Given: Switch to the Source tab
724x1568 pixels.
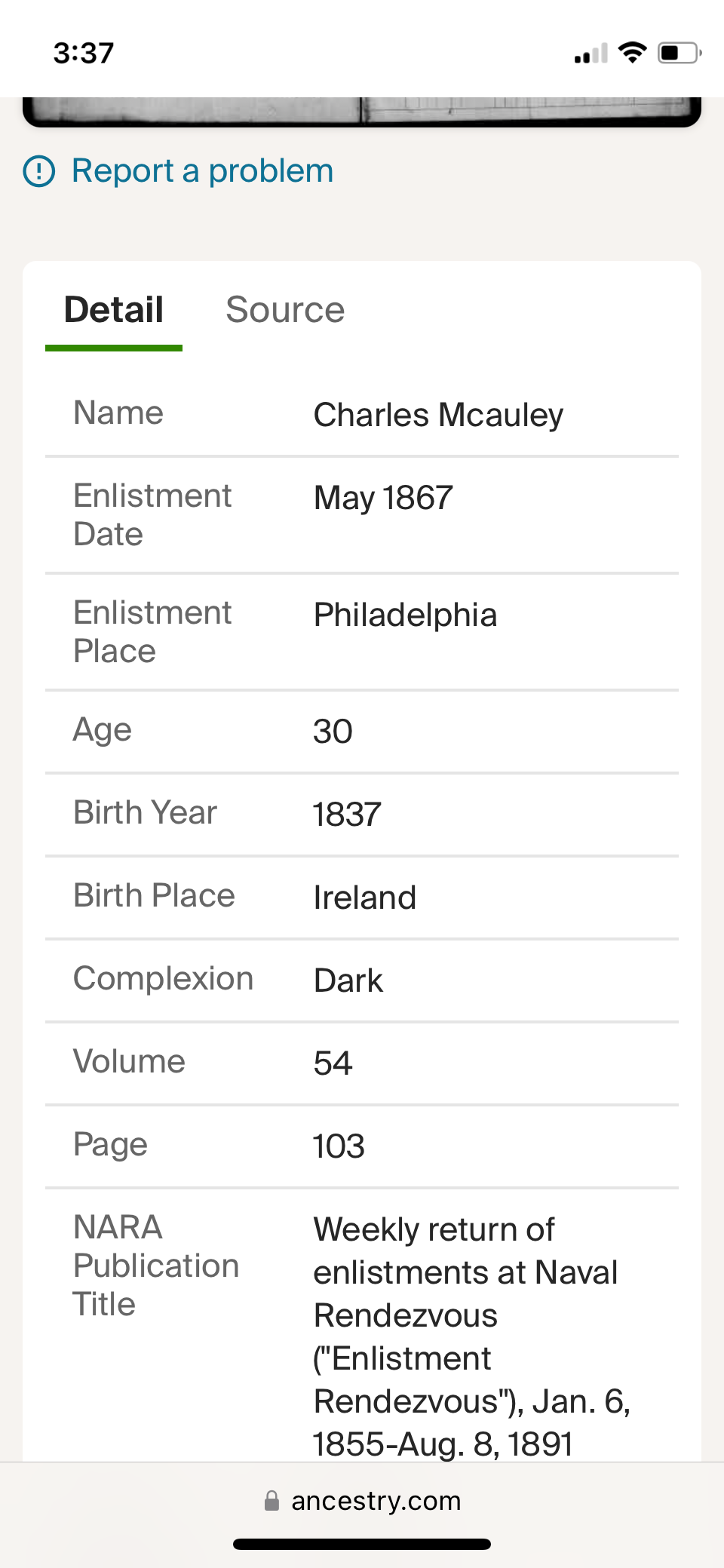Looking at the screenshot, I should [x=285, y=310].
